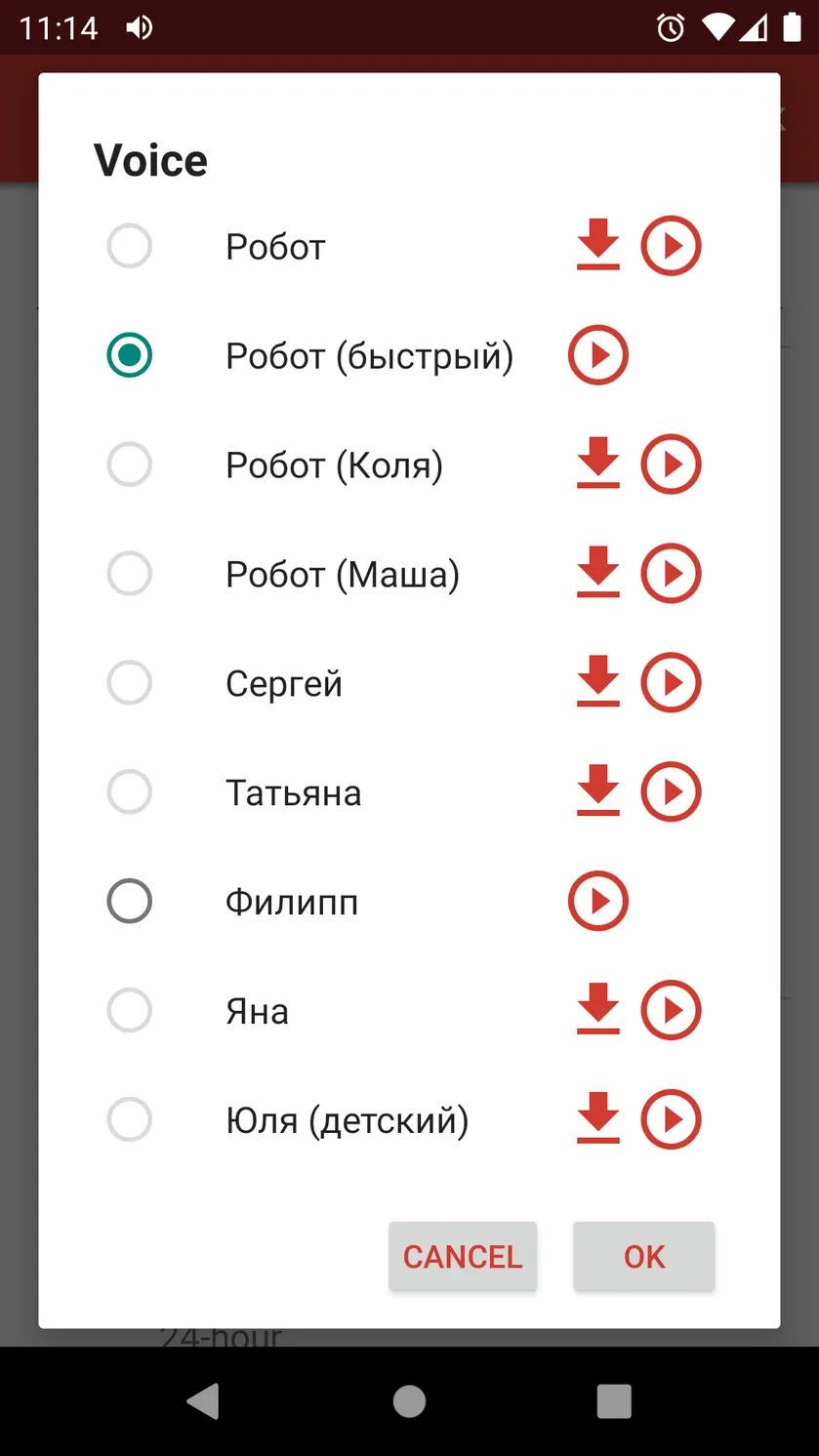Cancel the voice dialog
The height and width of the screenshot is (1456, 819).
(x=463, y=1257)
